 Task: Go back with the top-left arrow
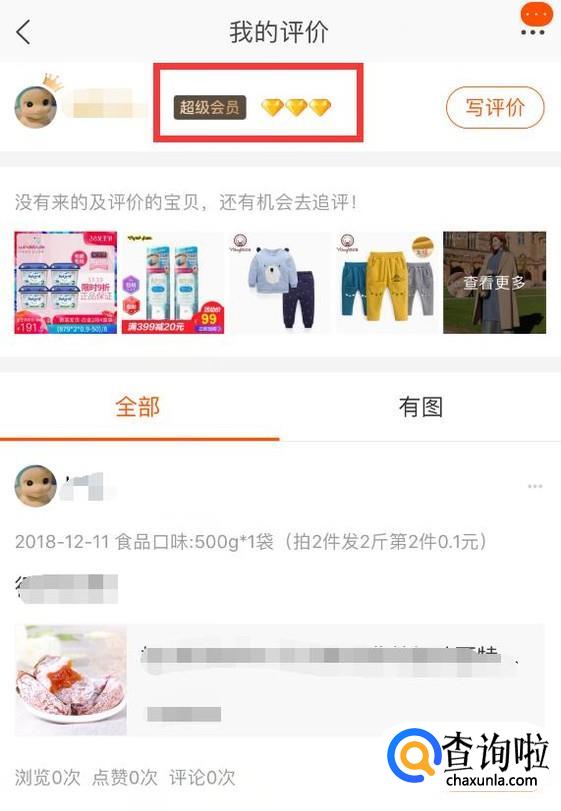point(23,32)
